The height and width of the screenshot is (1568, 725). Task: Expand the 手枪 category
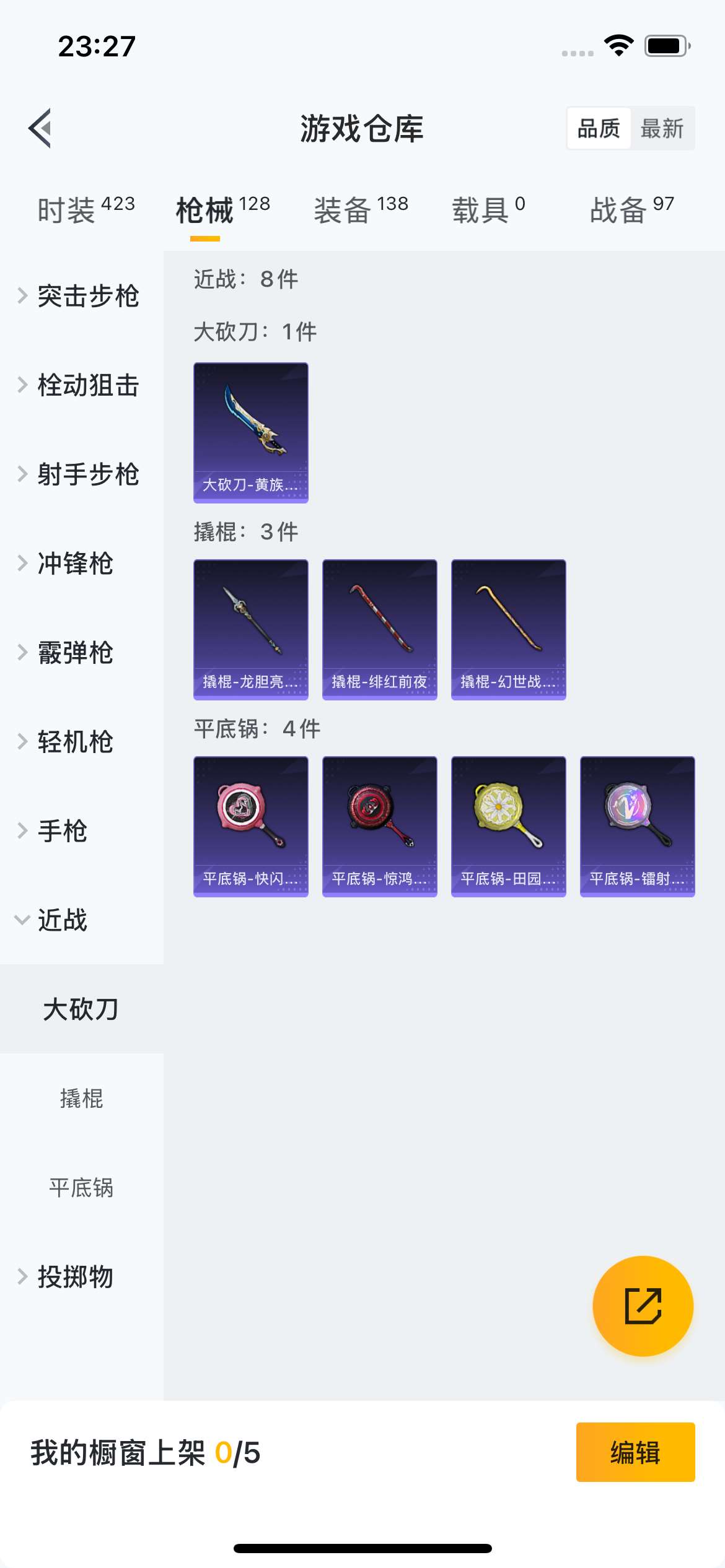point(62,831)
